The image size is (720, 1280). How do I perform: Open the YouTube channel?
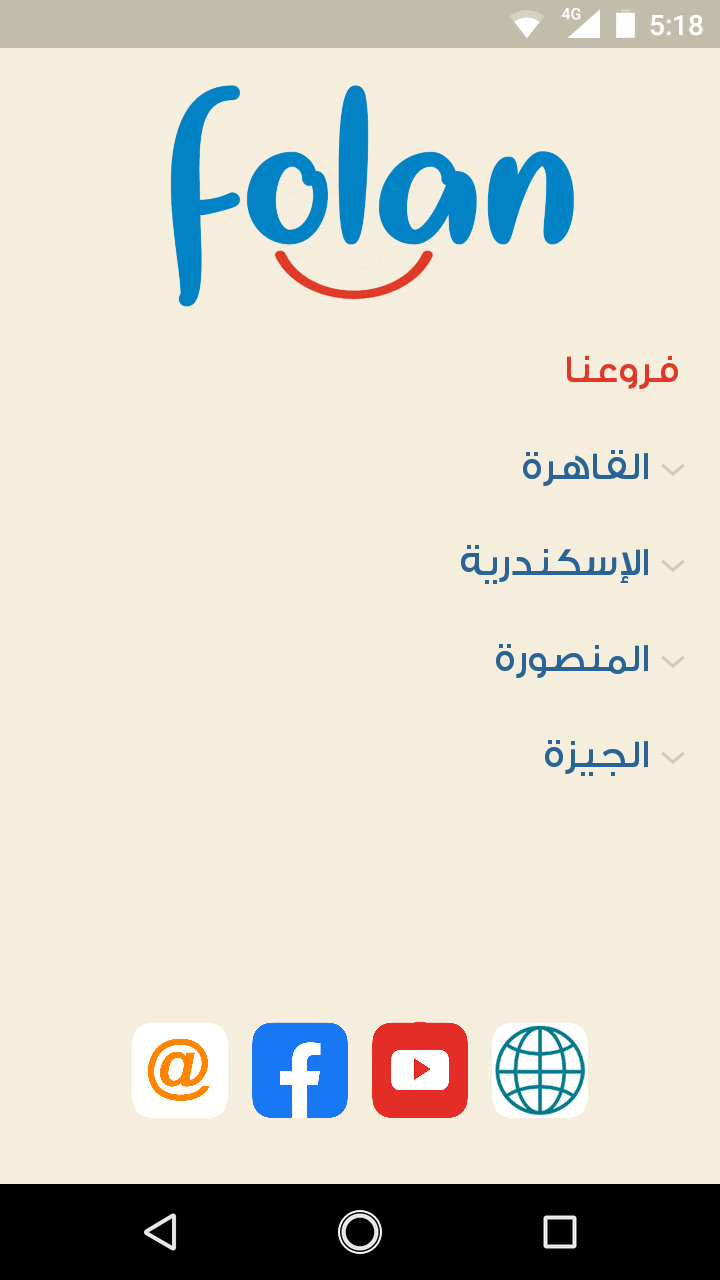420,1070
